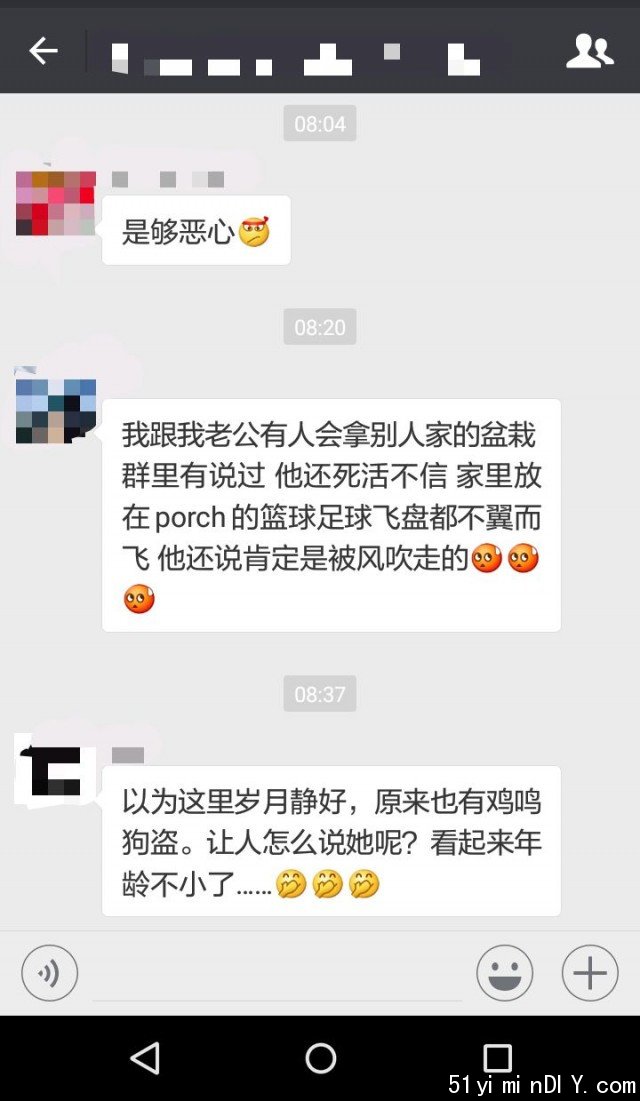
Task: Open the emoji picker
Action: [505, 972]
